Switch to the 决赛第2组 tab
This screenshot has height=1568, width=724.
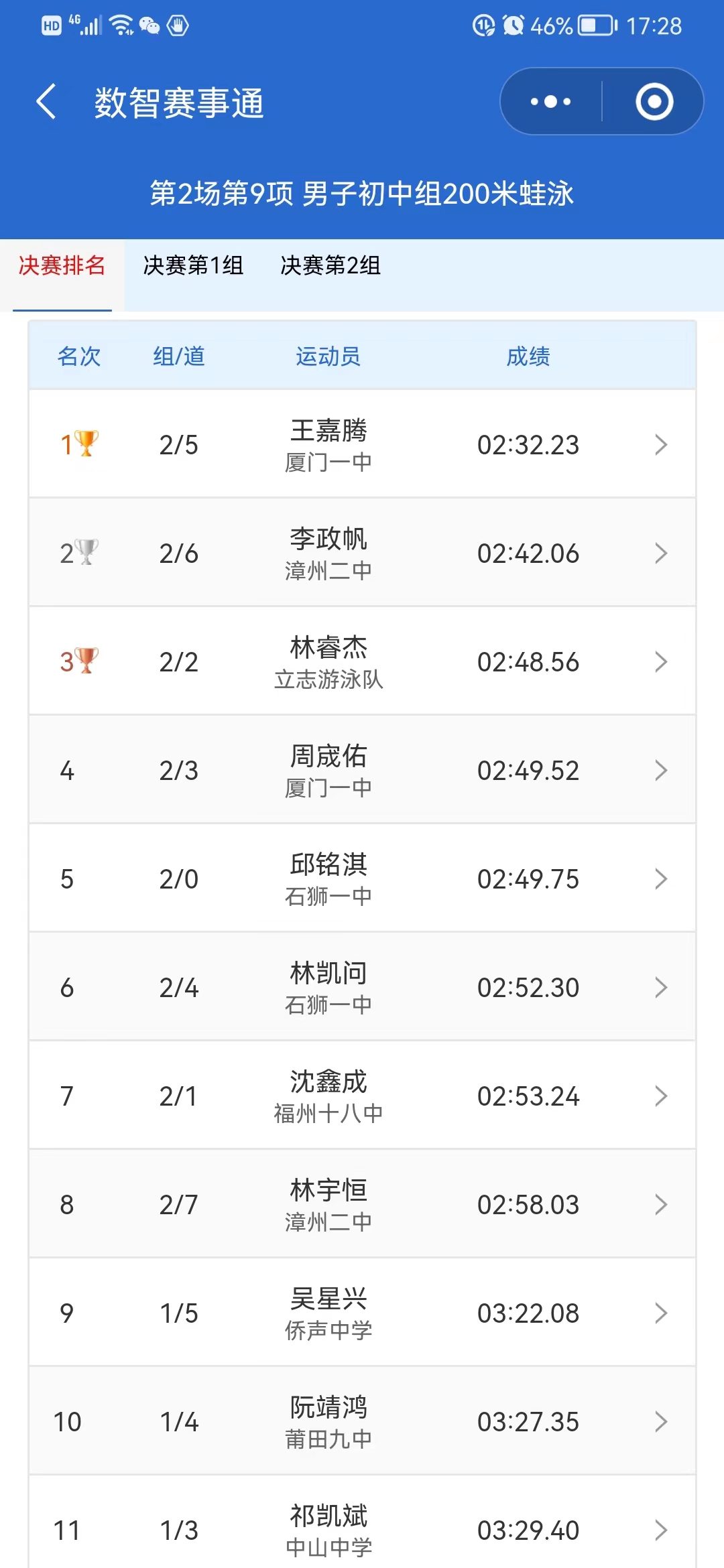[x=330, y=266]
